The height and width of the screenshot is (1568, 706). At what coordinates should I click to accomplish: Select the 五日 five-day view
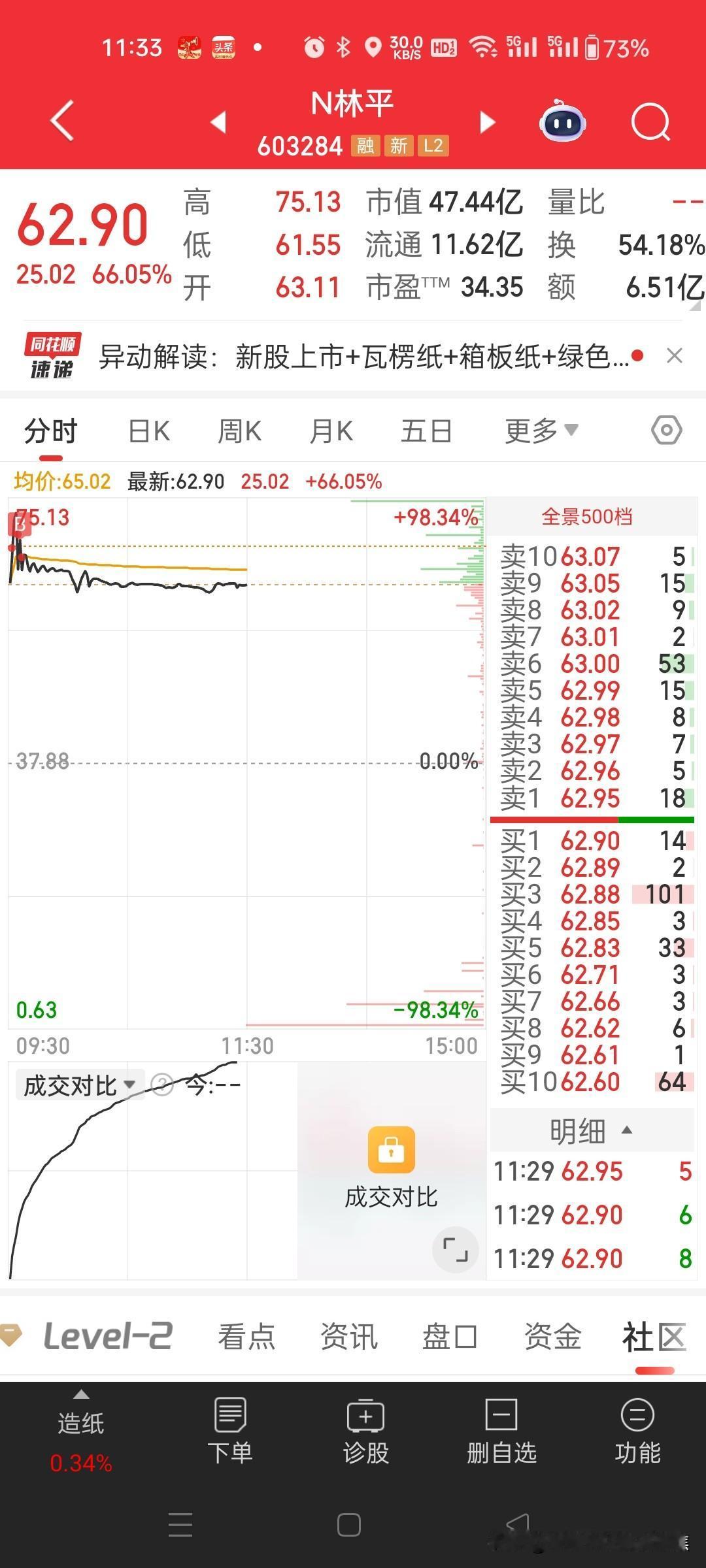pos(426,430)
